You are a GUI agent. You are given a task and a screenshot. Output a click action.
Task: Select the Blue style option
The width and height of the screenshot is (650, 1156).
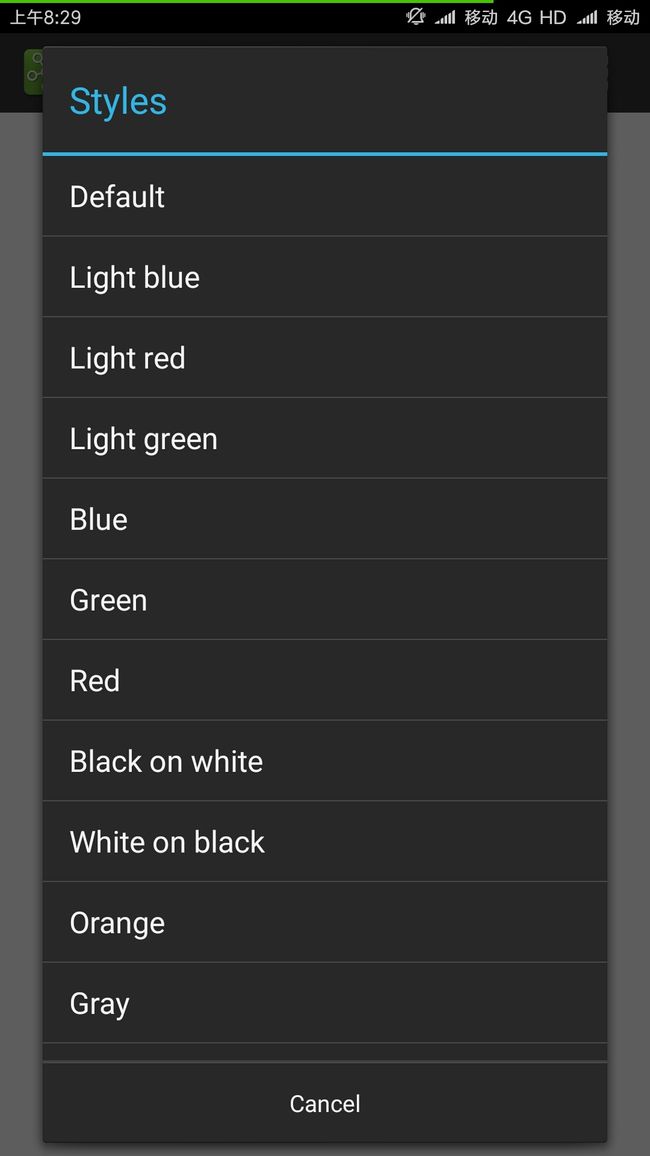(324, 518)
